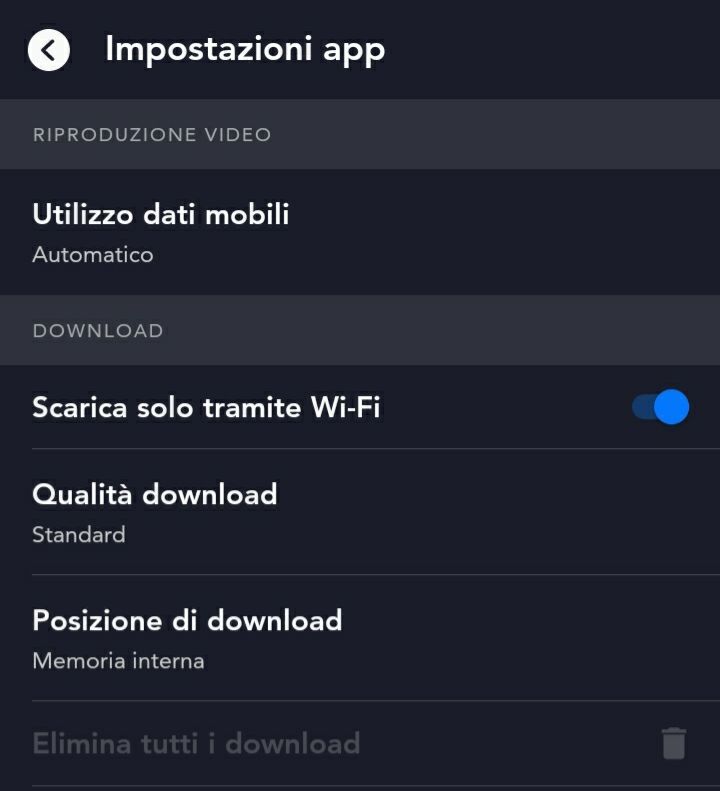
Task: Click the Impostazioni app title
Action: click(x=243, y=49)
